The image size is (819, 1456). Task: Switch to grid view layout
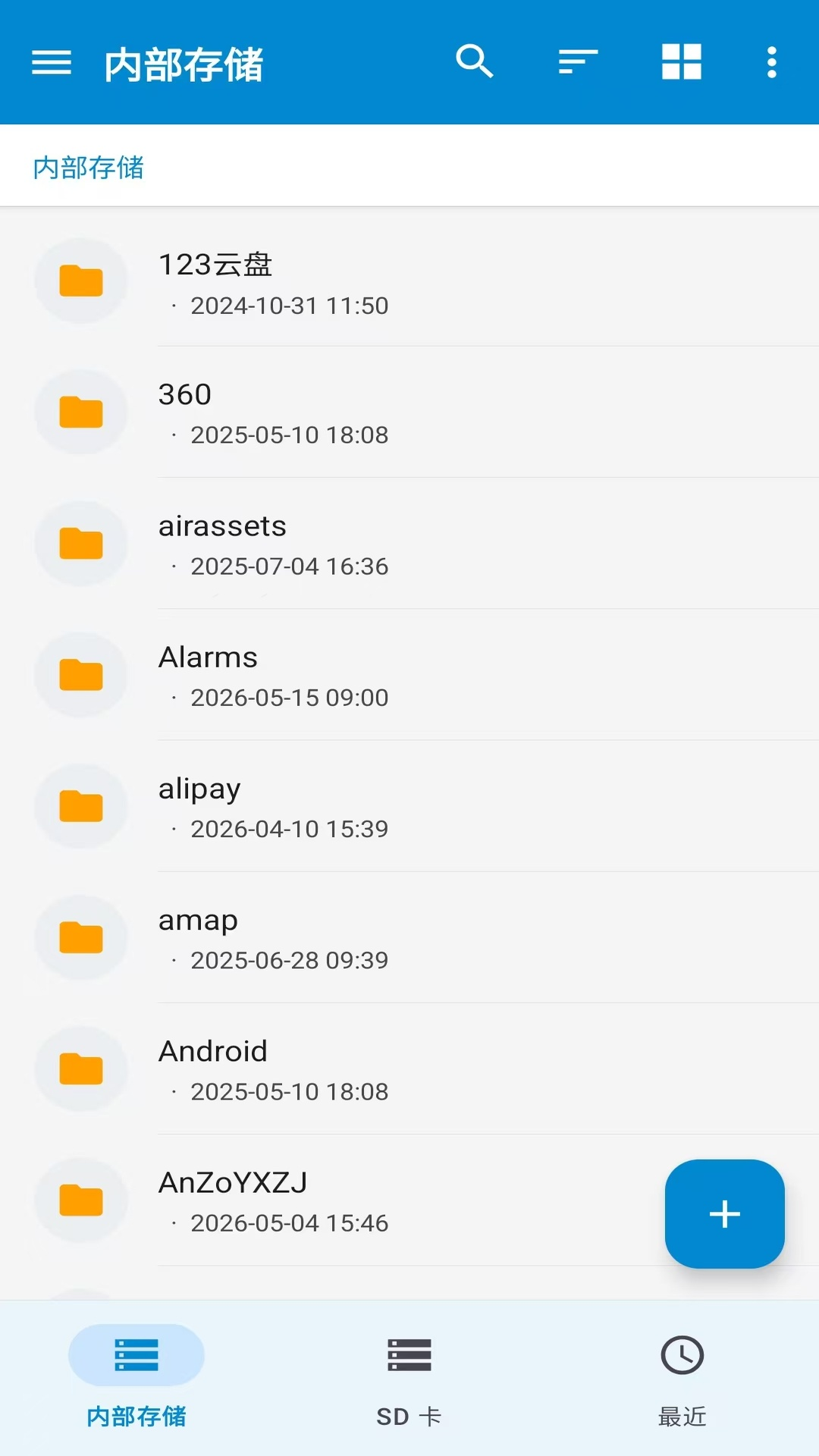pyautogui.click(x=681, y=61)
